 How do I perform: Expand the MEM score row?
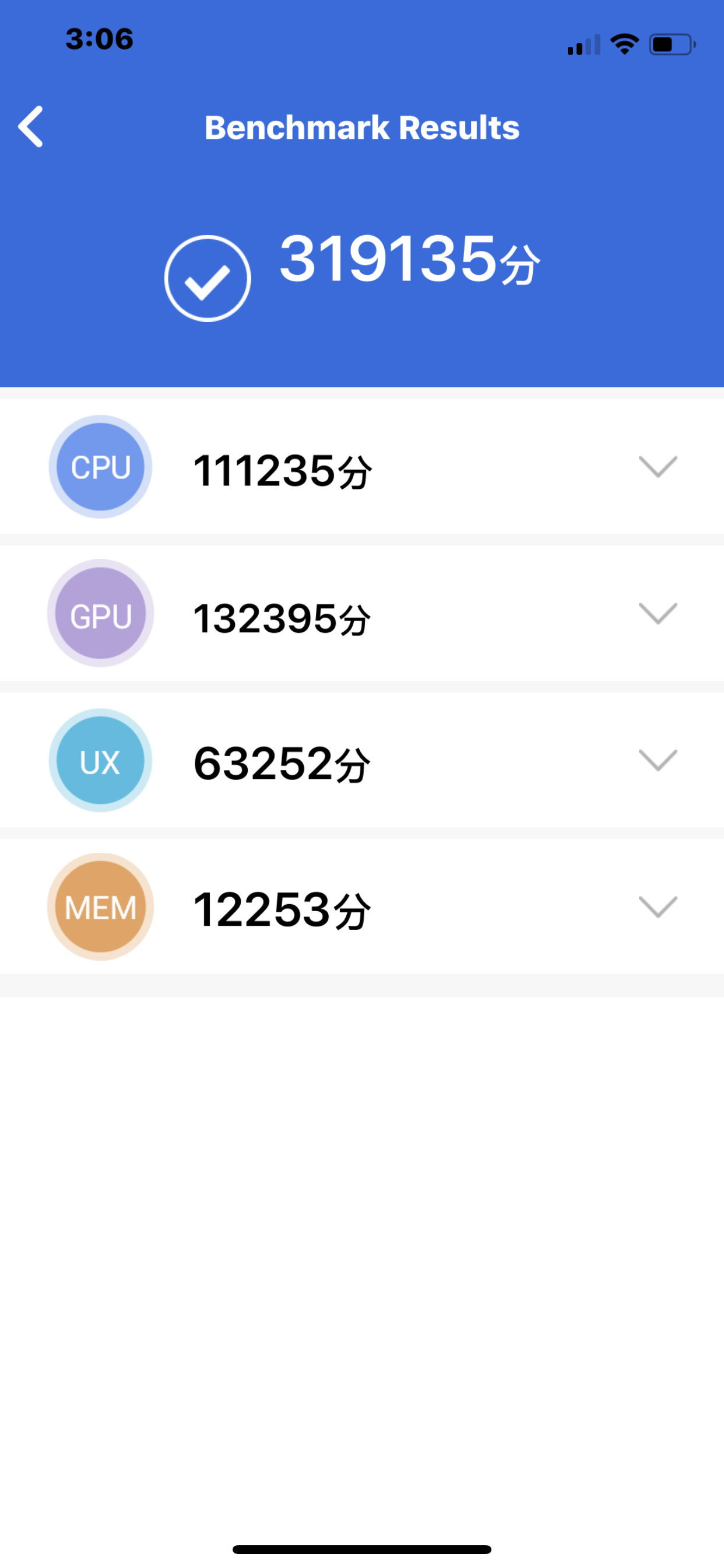tap(658, 907)
